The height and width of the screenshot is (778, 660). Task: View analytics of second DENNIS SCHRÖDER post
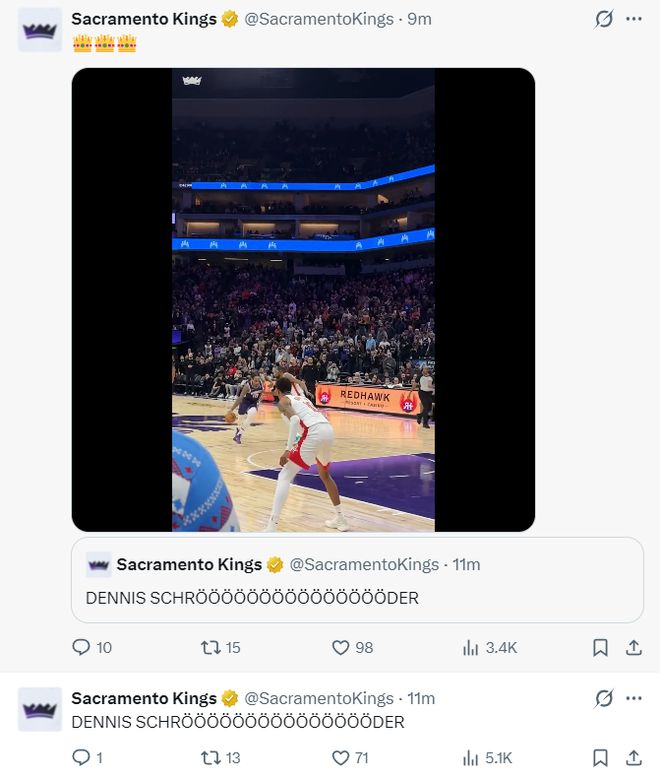470,758
